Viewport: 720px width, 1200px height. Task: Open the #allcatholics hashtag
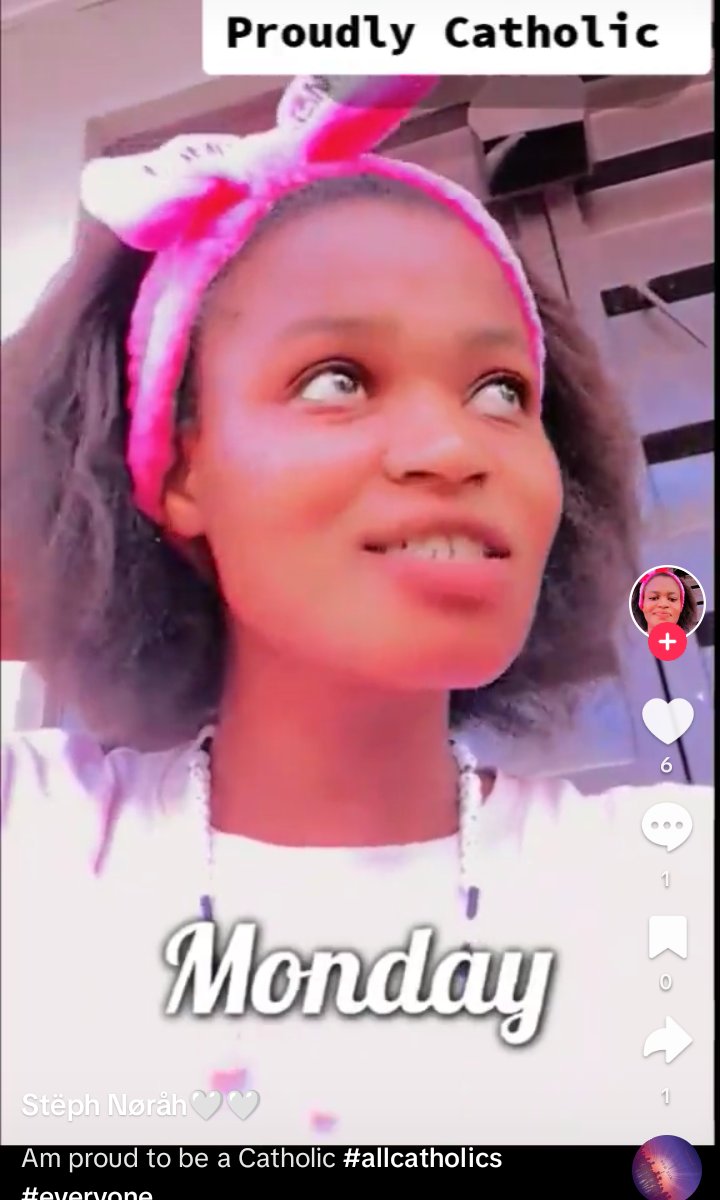click(x=422, y=1159)
